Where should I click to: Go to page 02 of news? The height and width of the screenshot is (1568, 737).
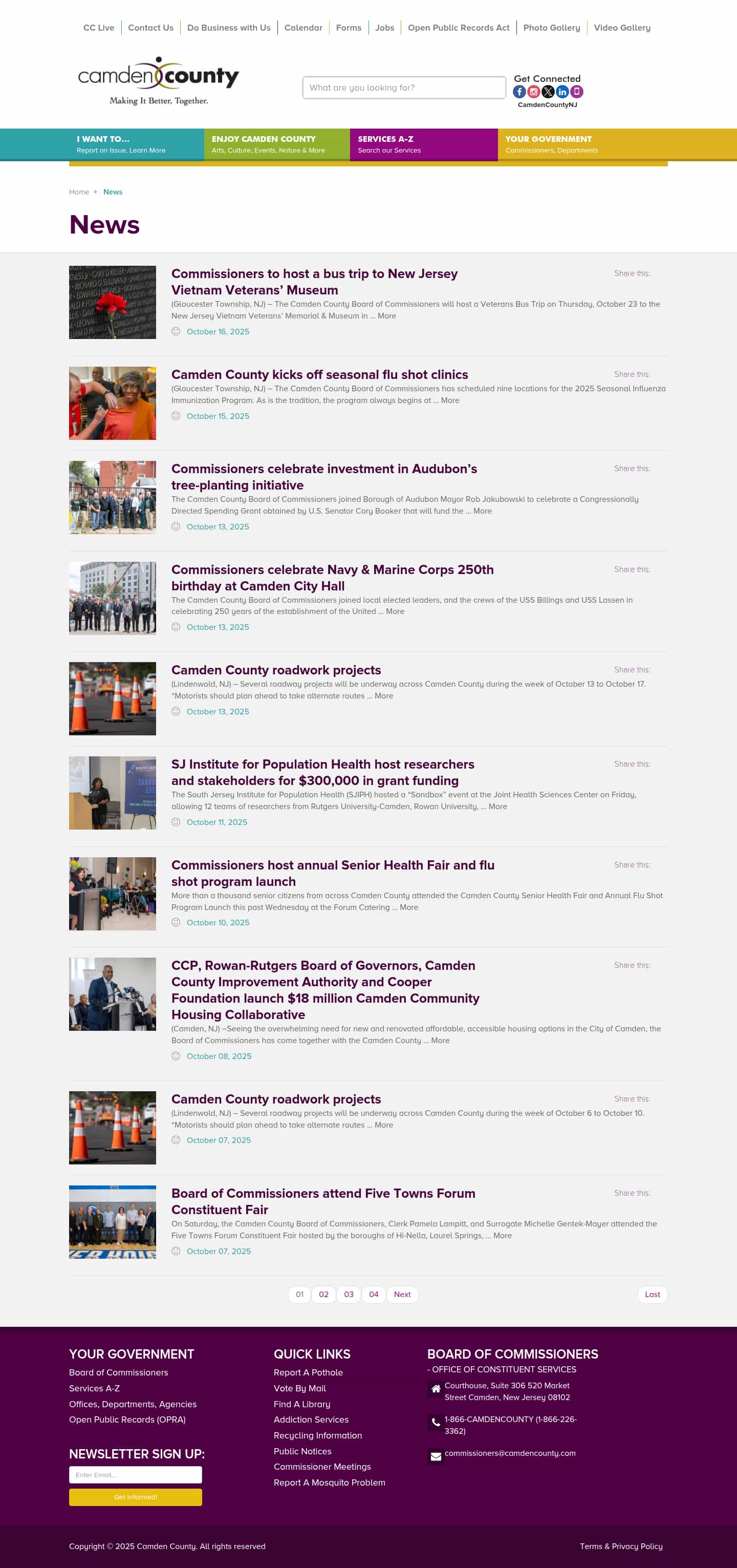[x=324, y=1294]
